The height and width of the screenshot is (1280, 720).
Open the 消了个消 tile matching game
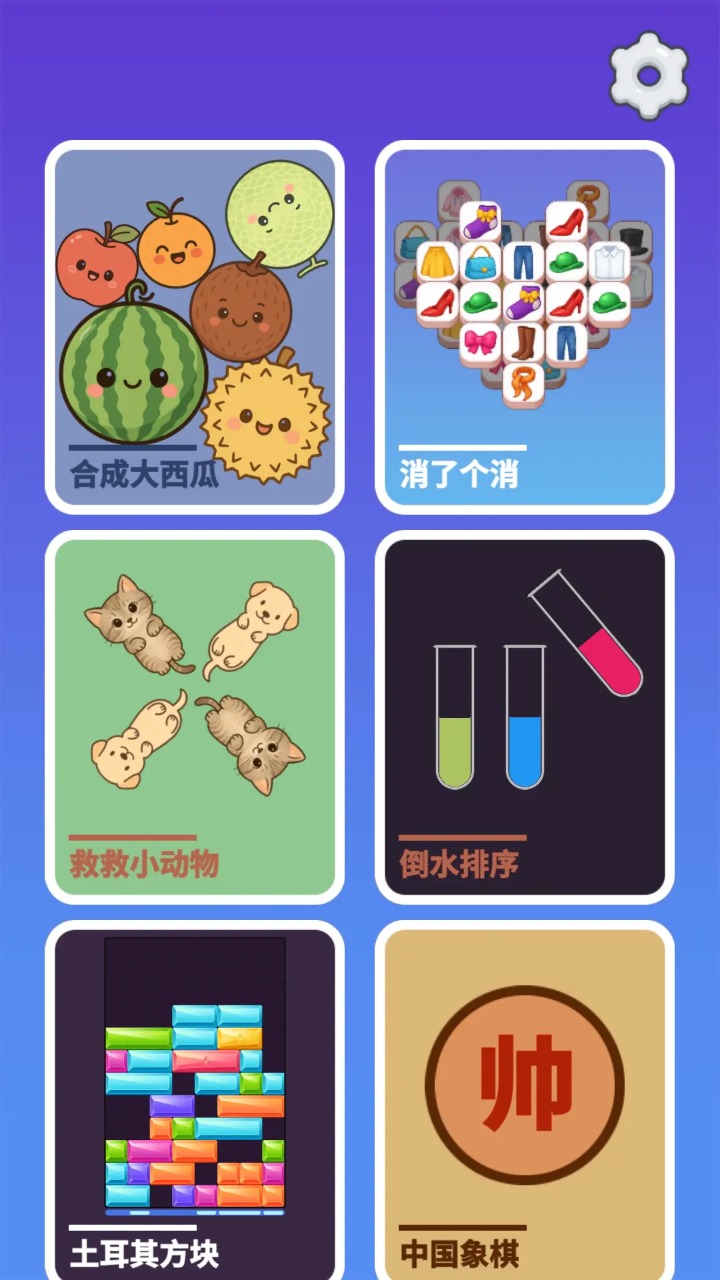click(524, 325)
